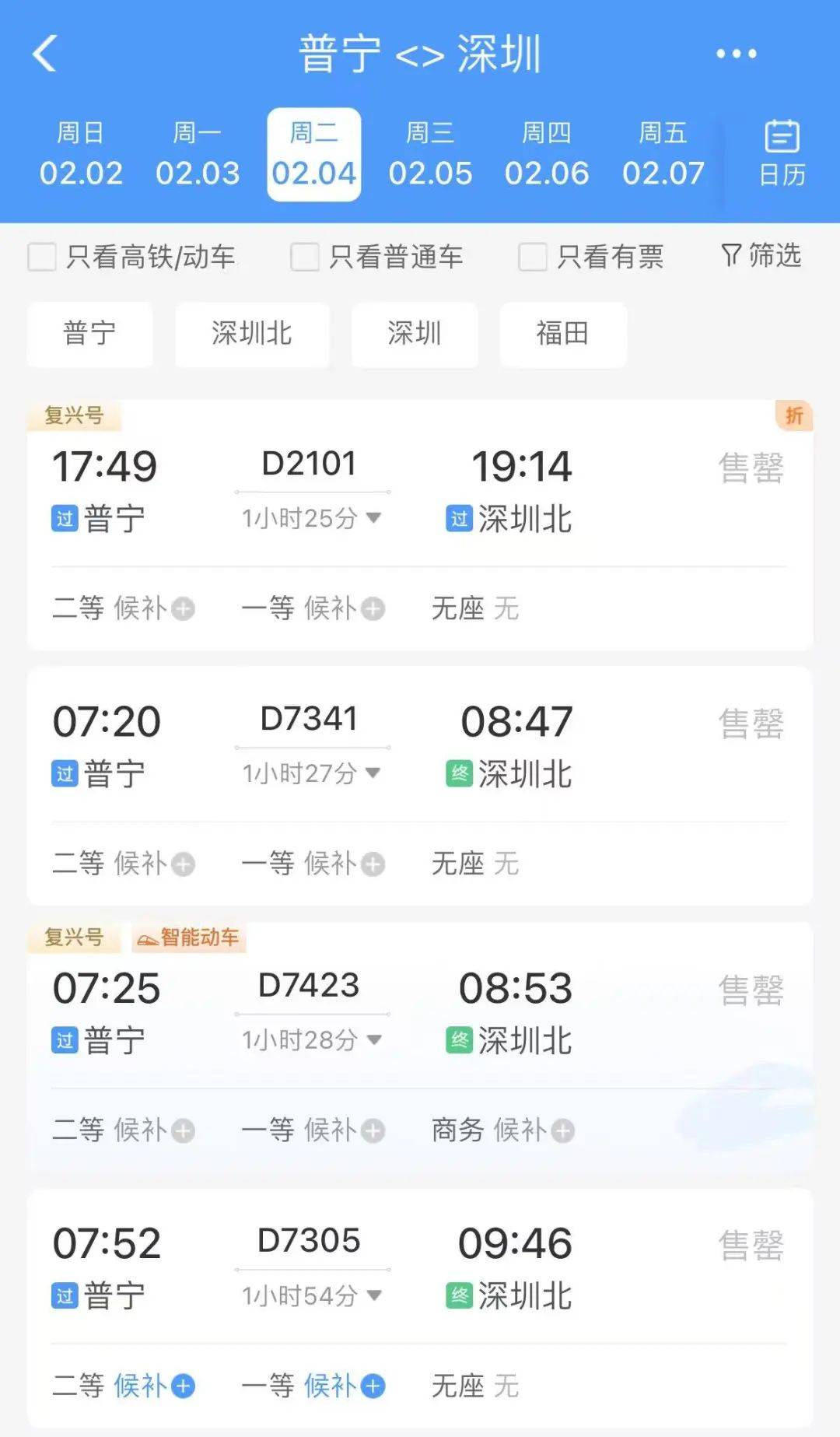Image resolution: width=840 pixels, height=1437 pixels.
Task: Tap the blue 过 pass-through icon beside 普宁
Action: pos(65,517)
